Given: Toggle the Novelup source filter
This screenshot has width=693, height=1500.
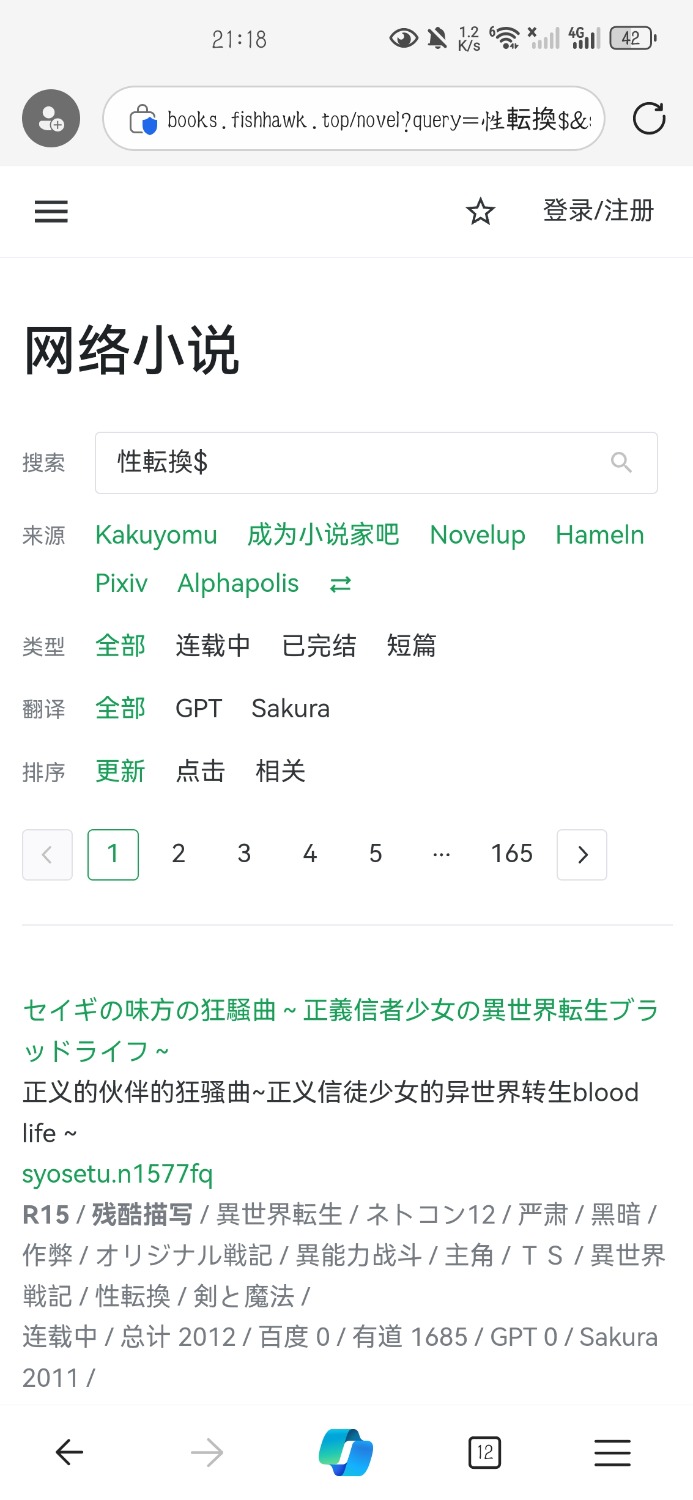Looking at the screenshot, I should coord(477,535).
